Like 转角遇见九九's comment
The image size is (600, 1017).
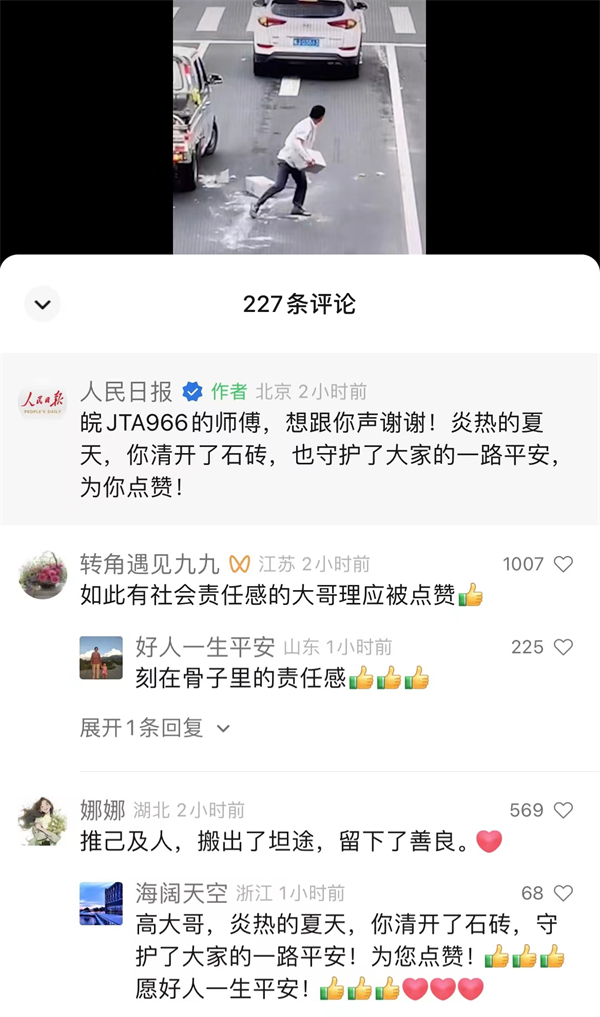(x=563, y=564)
